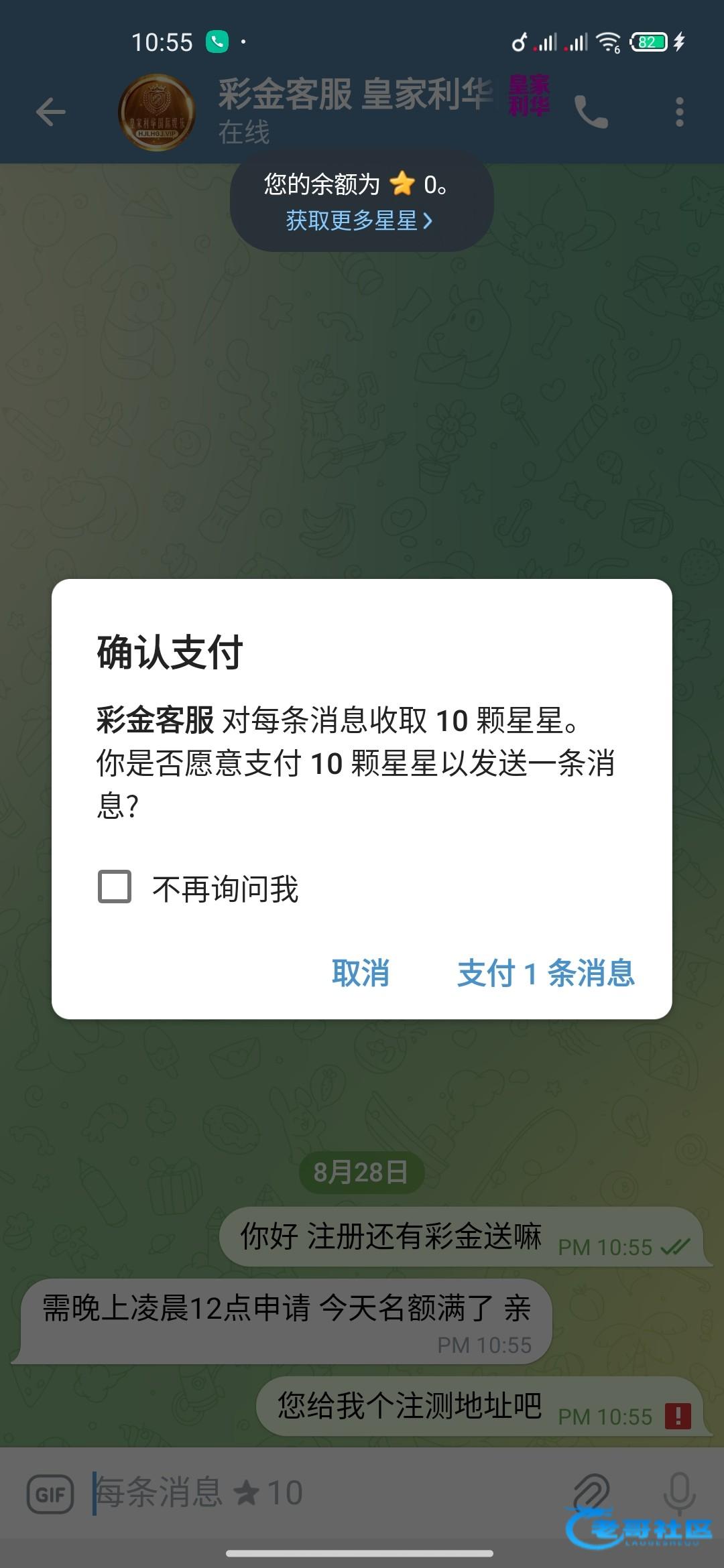Go back using the back arrow
The width and height of the screenshot is (724, 1568).
51,112
